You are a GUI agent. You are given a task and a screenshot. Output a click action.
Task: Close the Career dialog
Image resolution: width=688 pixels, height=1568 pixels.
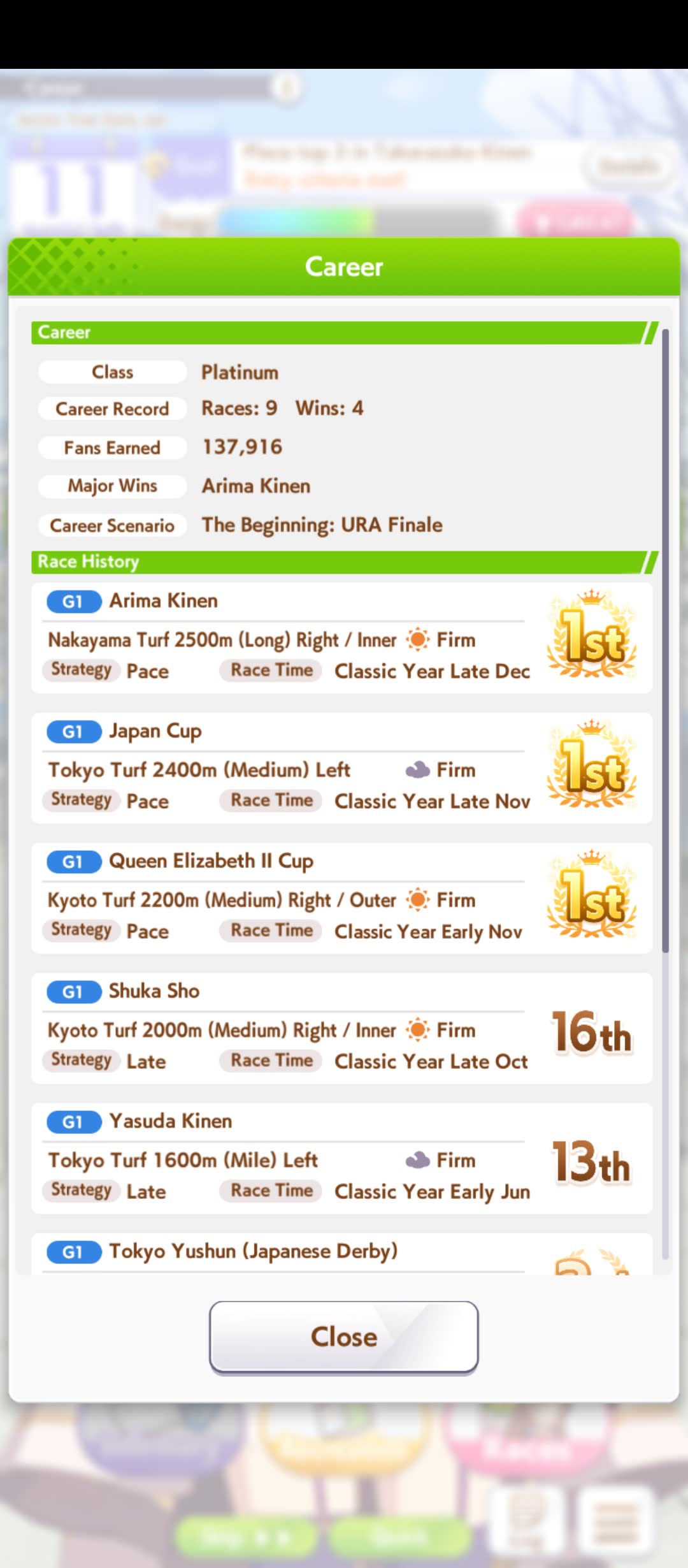pyautogui.click(x=344, y=1337)
